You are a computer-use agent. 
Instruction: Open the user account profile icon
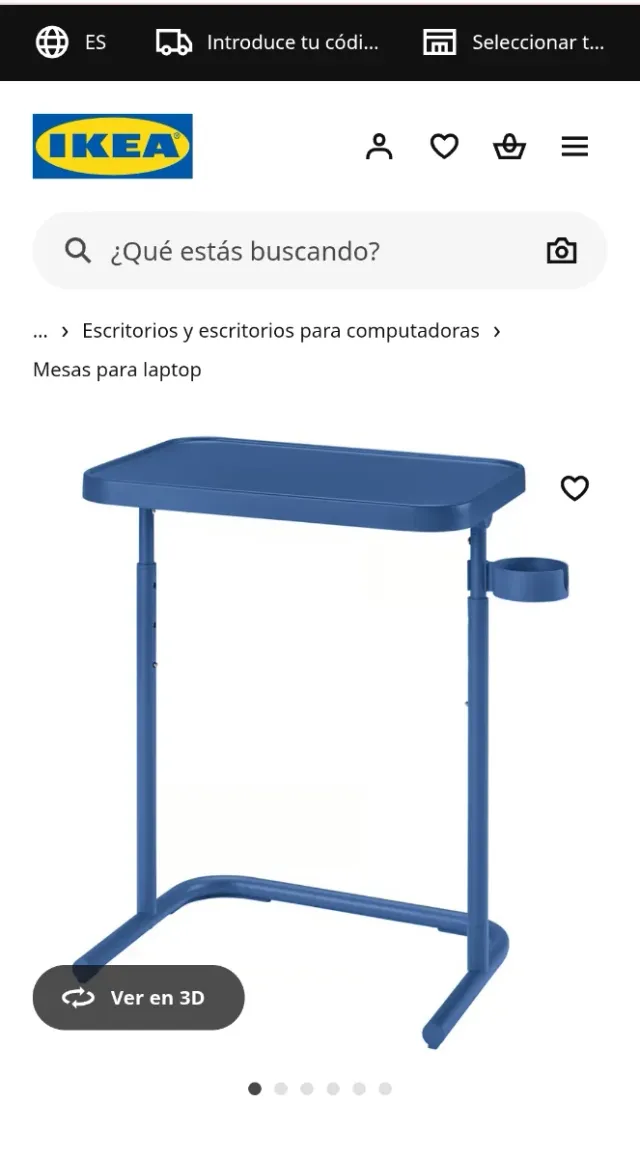379,147
